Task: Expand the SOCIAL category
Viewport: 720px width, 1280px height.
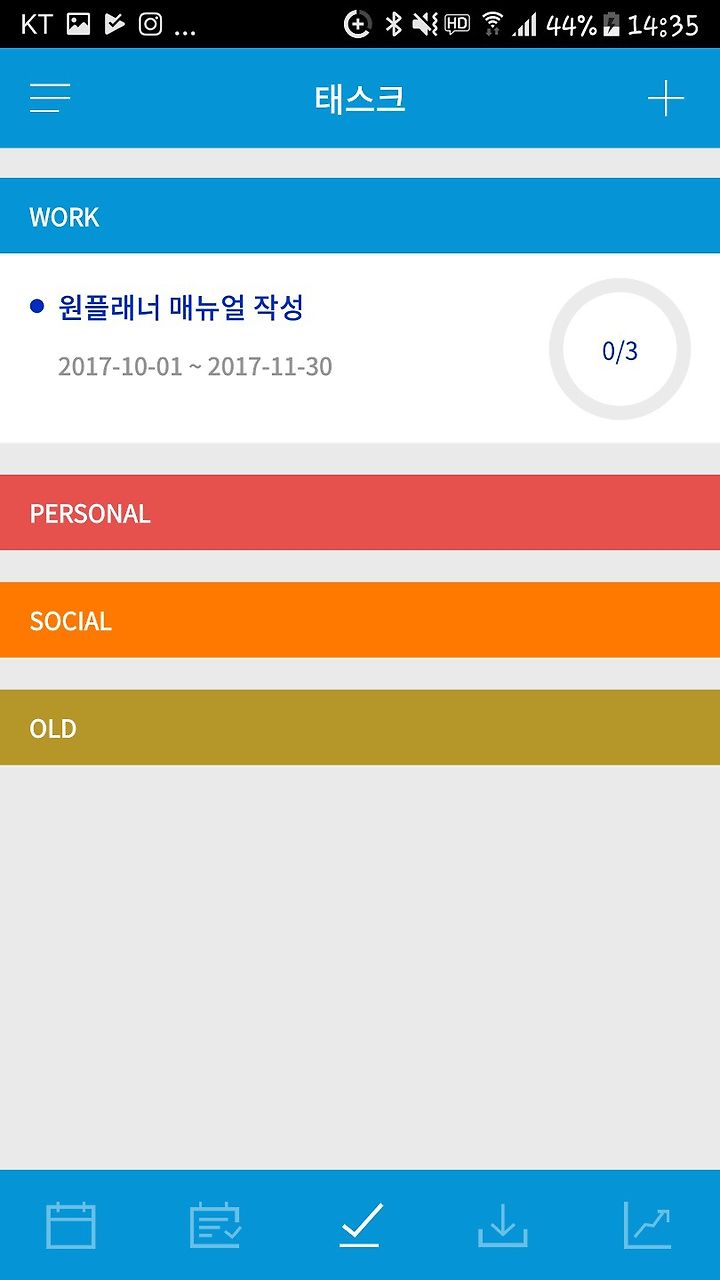Action: click(360, 620)
